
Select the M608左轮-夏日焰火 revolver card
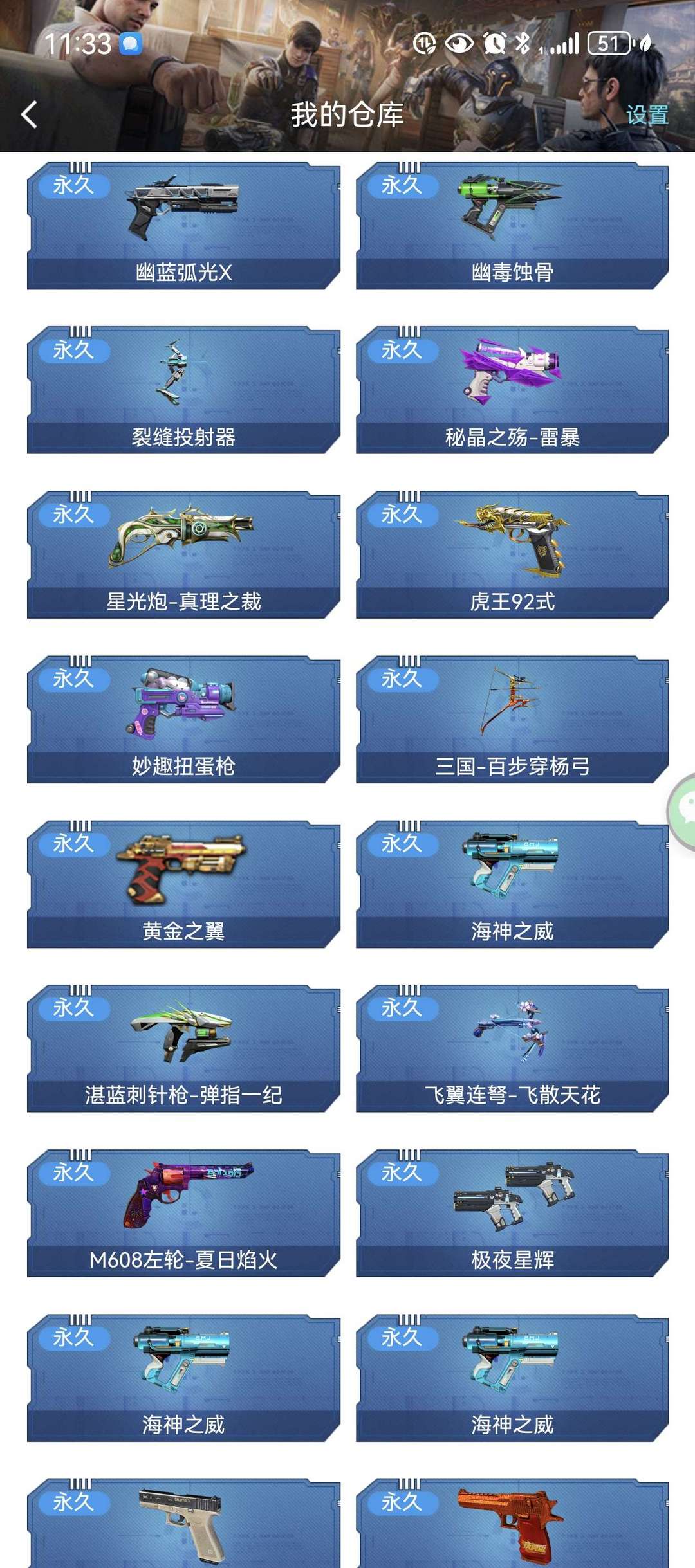pos(183,1214)
